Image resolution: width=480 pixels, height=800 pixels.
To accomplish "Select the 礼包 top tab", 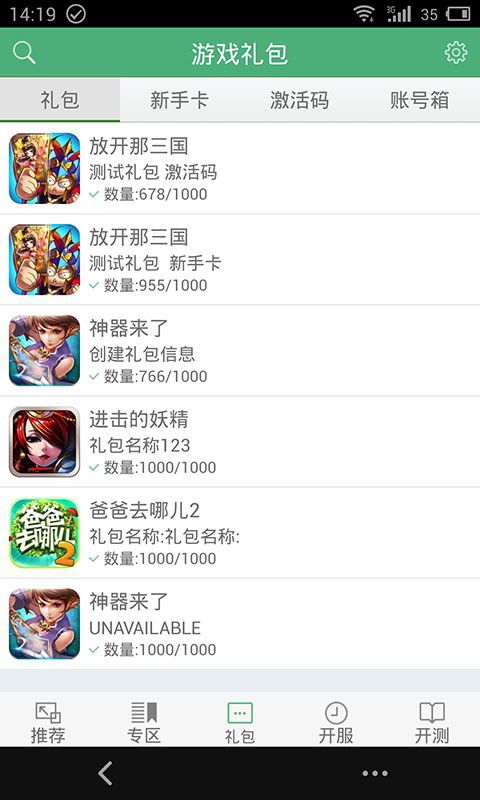I will click(60, 100).
